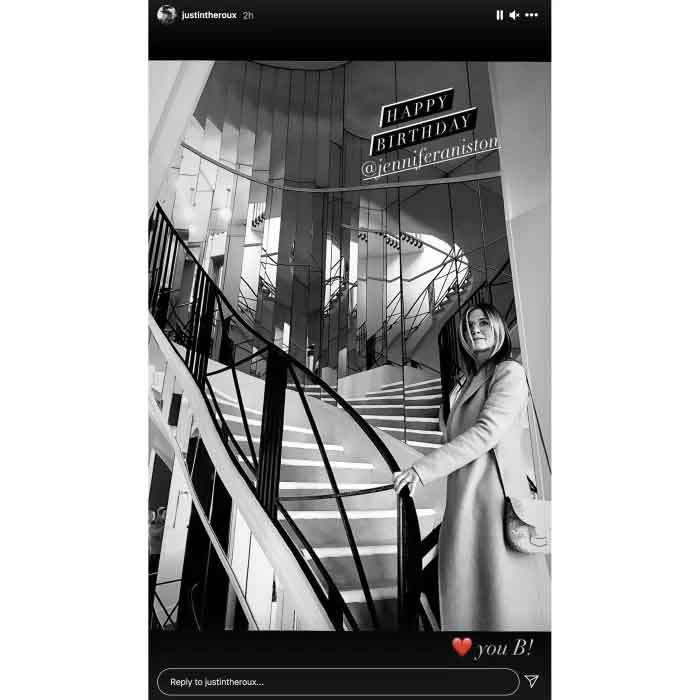This screenshot has width=700, height=700.
Task: Open the @jenniferaniston mention
Action: coord(431,156)
